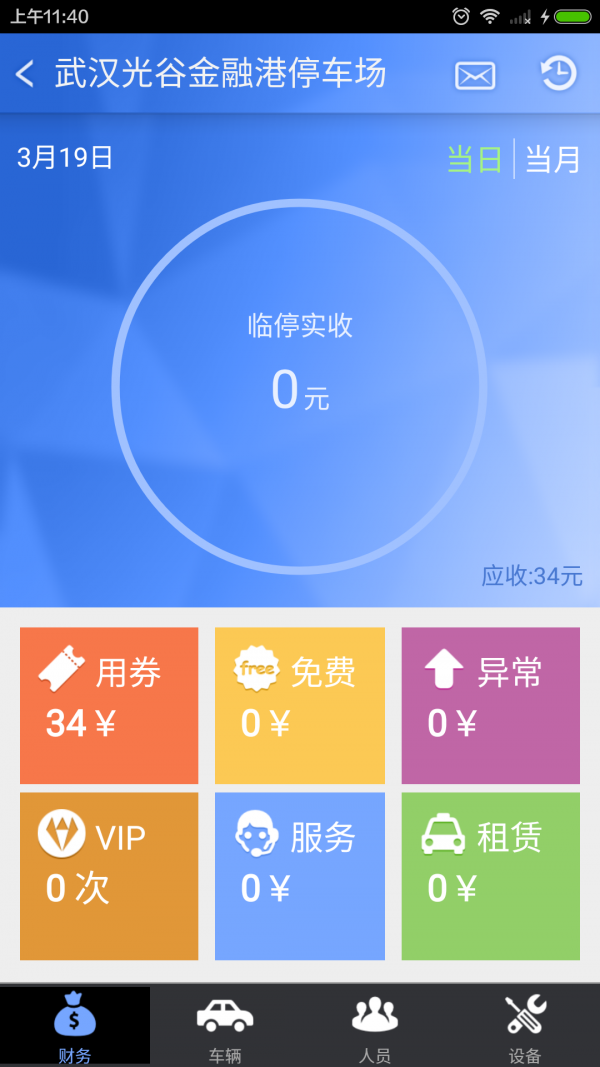Switch to the 当月 view
600x1067 pixels.
point(553,160)
